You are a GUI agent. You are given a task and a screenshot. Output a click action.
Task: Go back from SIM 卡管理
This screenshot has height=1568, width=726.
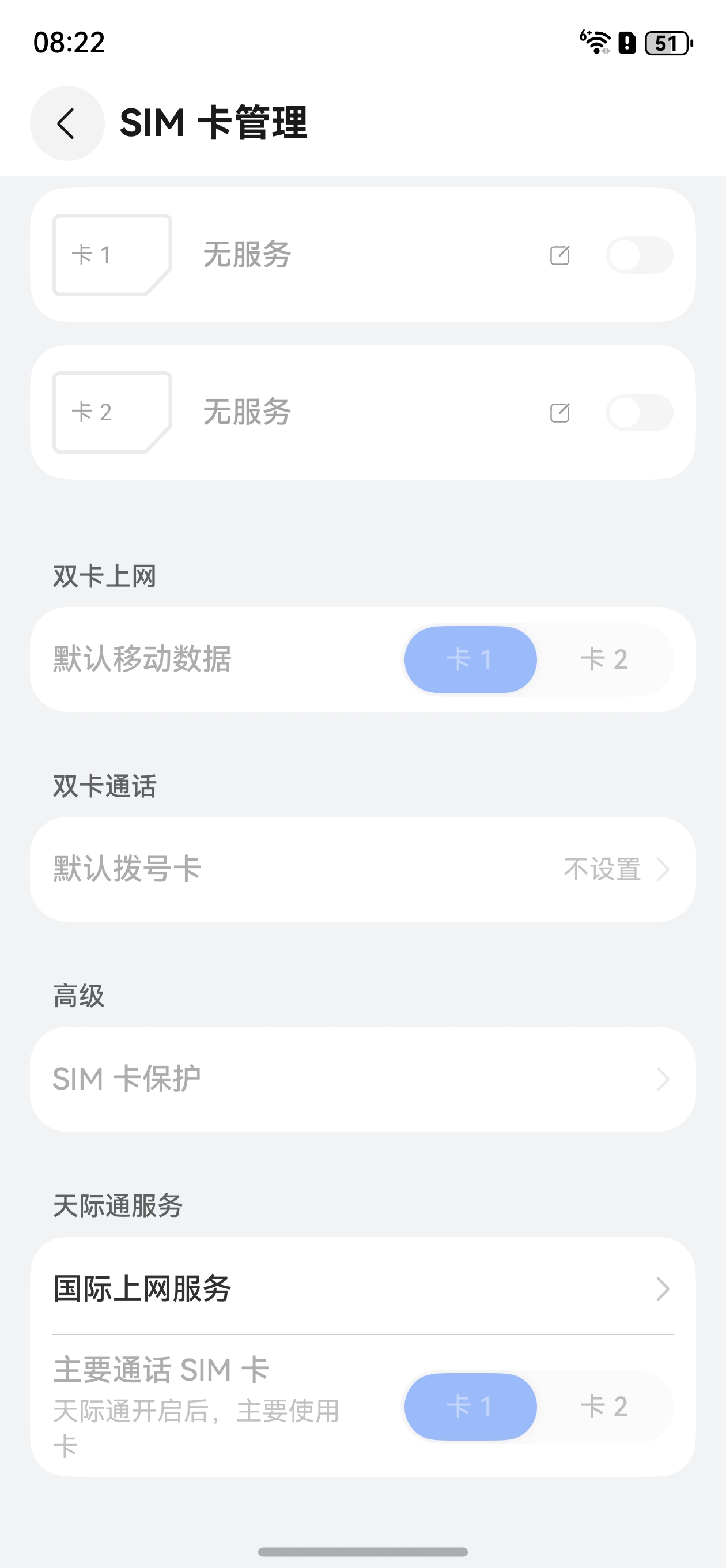point(67,123)
